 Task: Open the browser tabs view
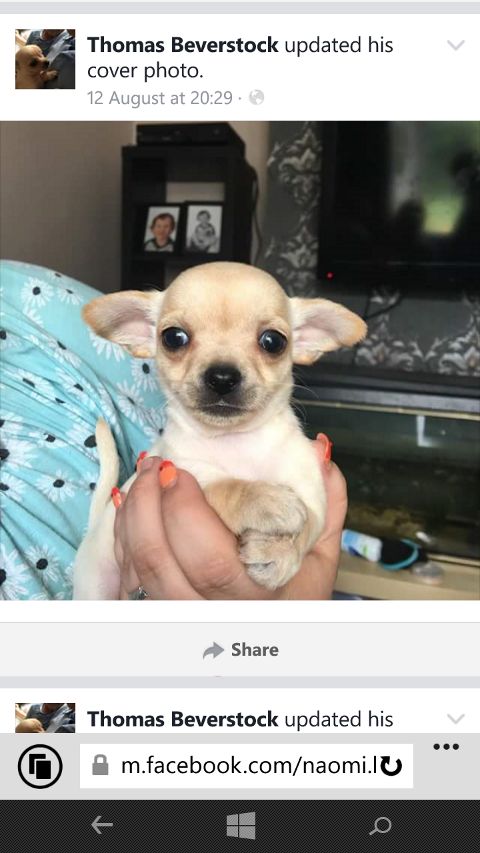(40, 766)
